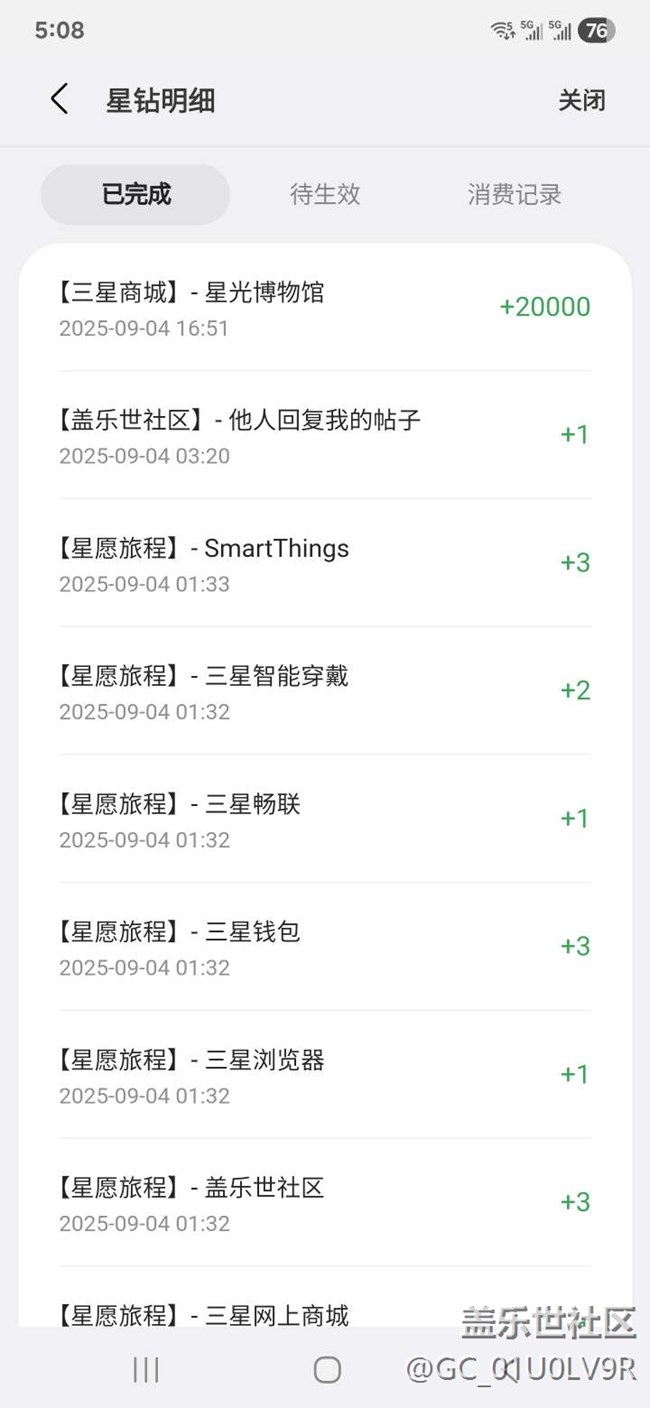Switch to the 待生效 tab

click(x=325, y=194)
